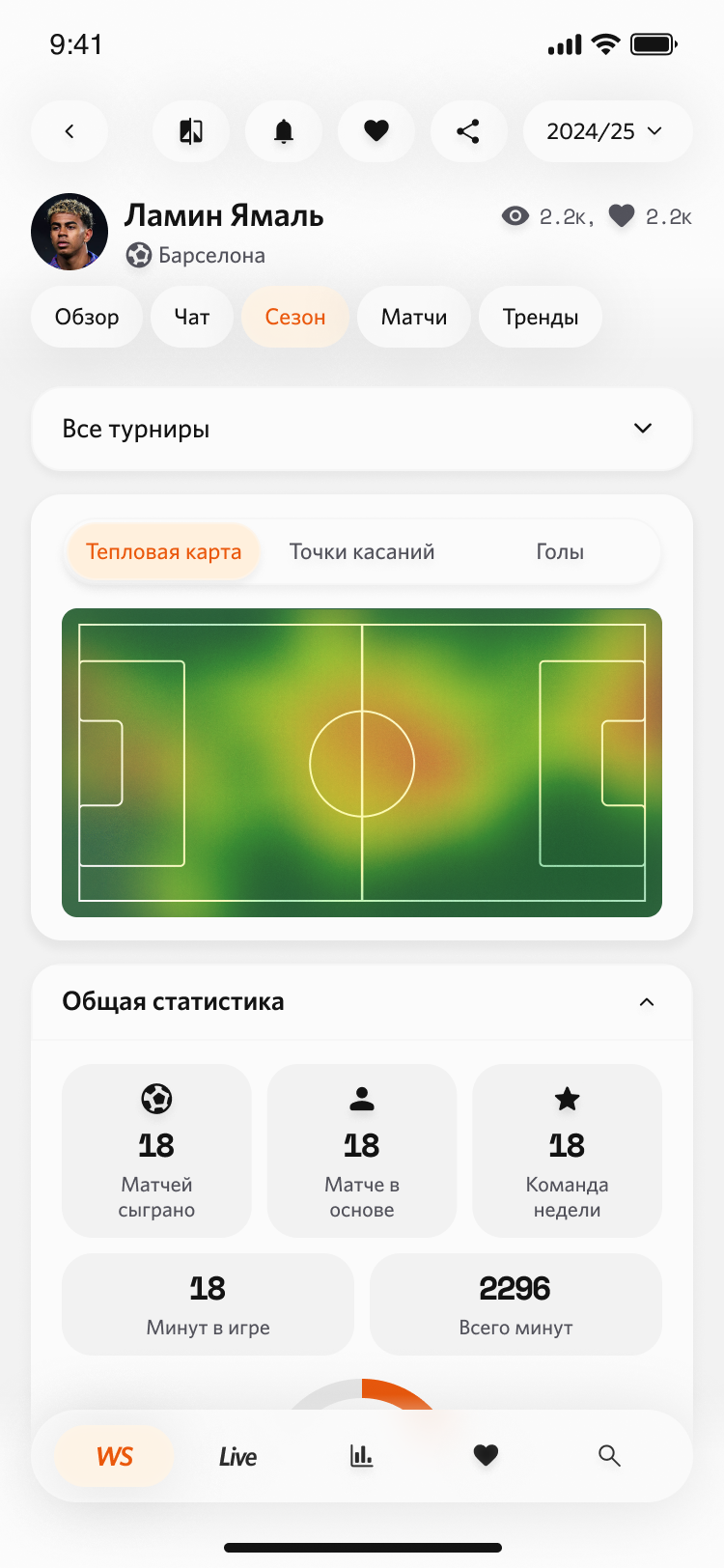Go back using the arrow button
Image resolution: width=724 pixels, height=1568 pixels.
[x=70, y=131]
